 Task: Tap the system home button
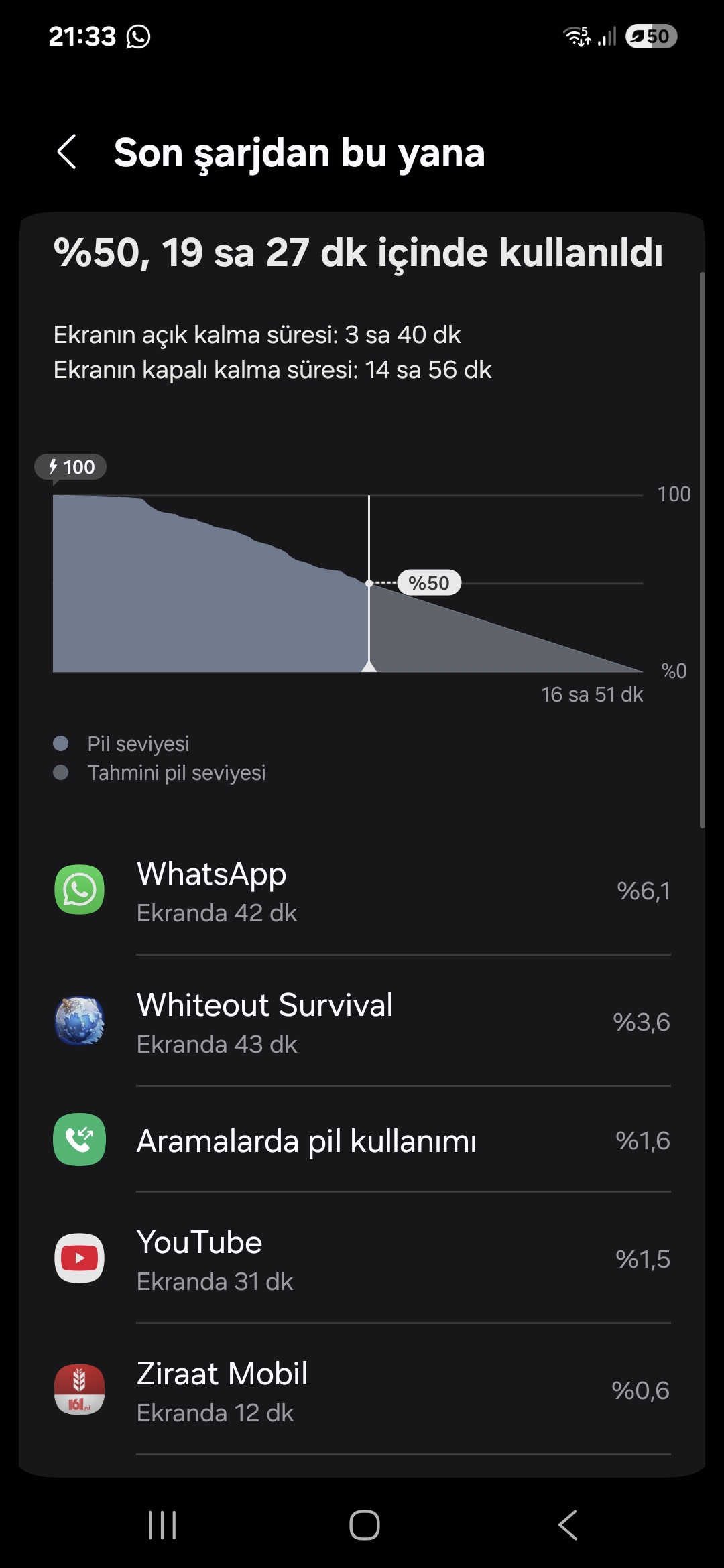point(364,1525)
